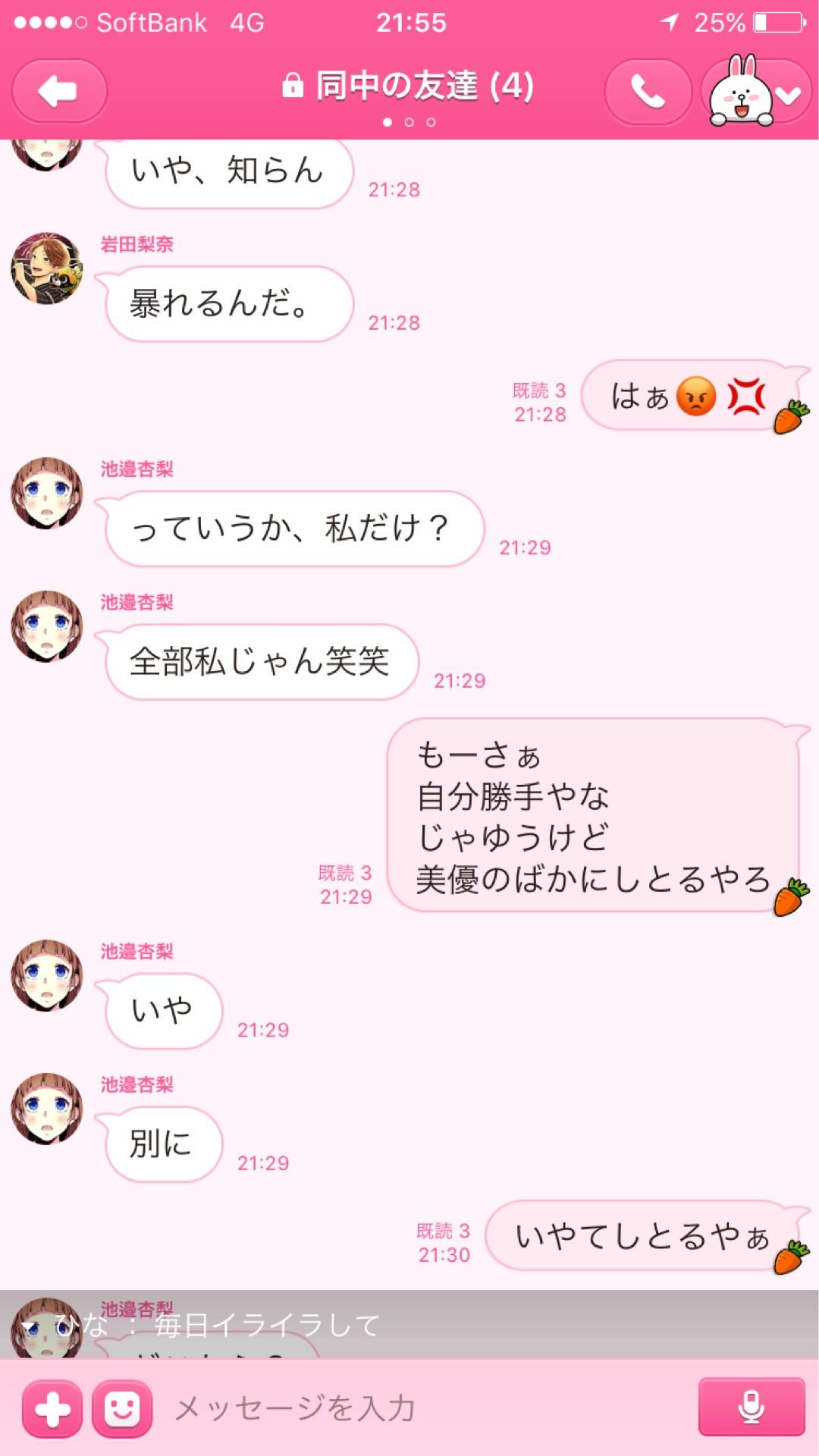The image size is (819, 1456).
Task: Tap the 21:55 clock in the status bar
Action: coord(409,23)
